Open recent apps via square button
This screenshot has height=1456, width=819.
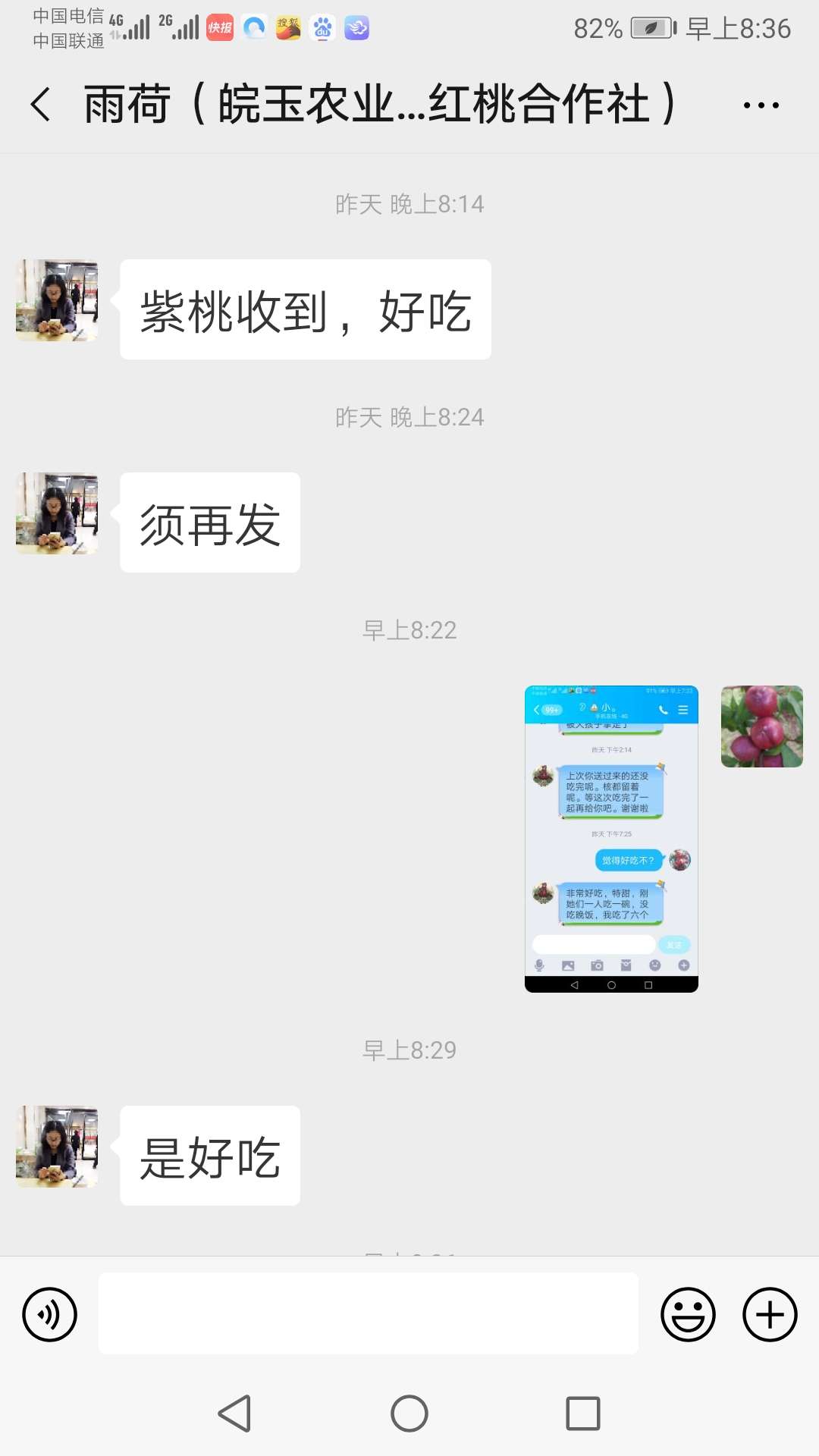(582, 1414)
